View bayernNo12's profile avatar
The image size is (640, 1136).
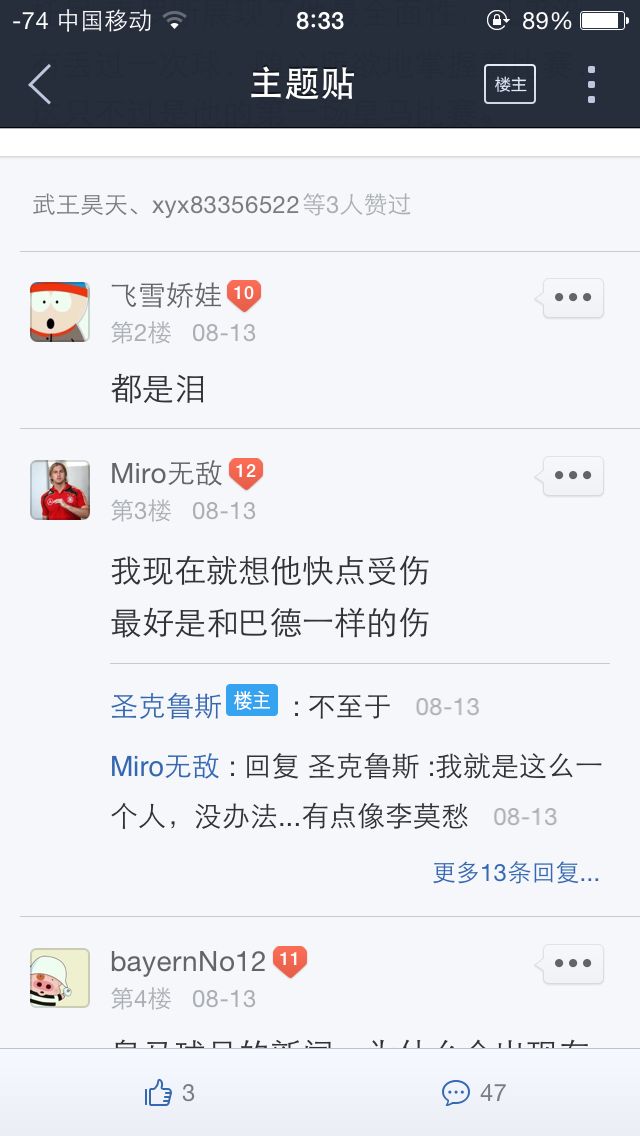pyautogui.click(x=60, y=978)
